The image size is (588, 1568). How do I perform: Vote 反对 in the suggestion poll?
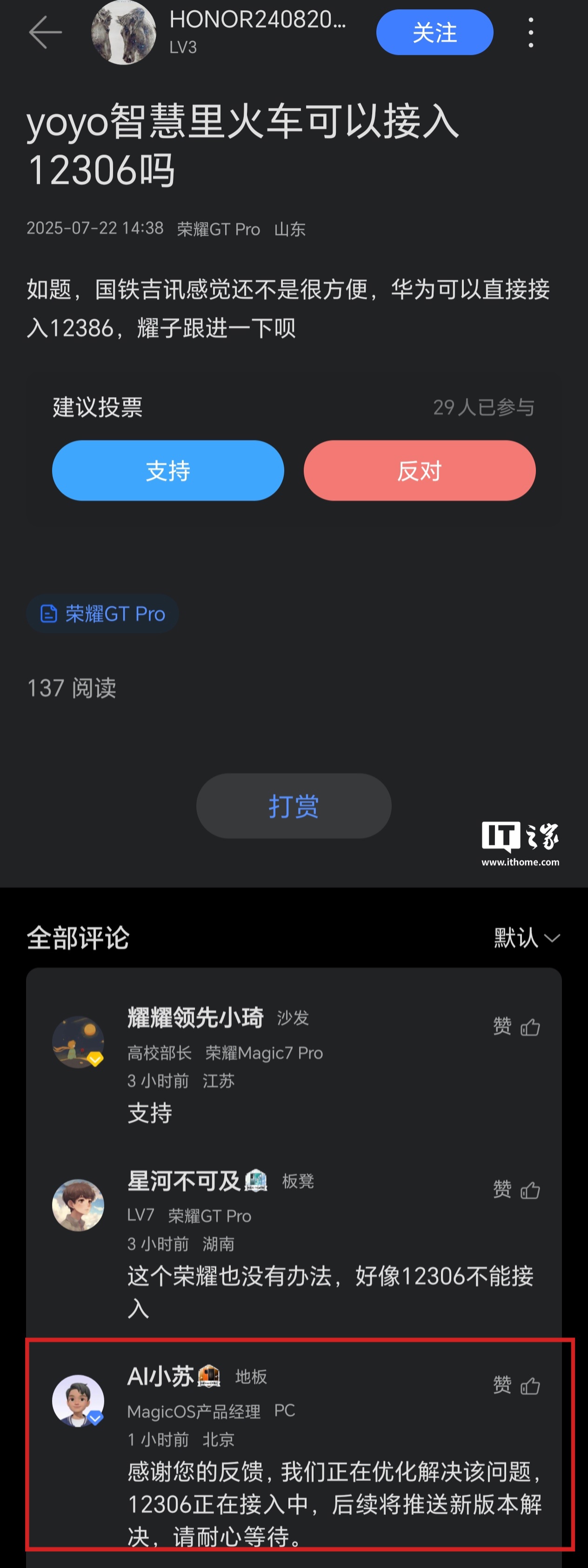pos(420,471)
